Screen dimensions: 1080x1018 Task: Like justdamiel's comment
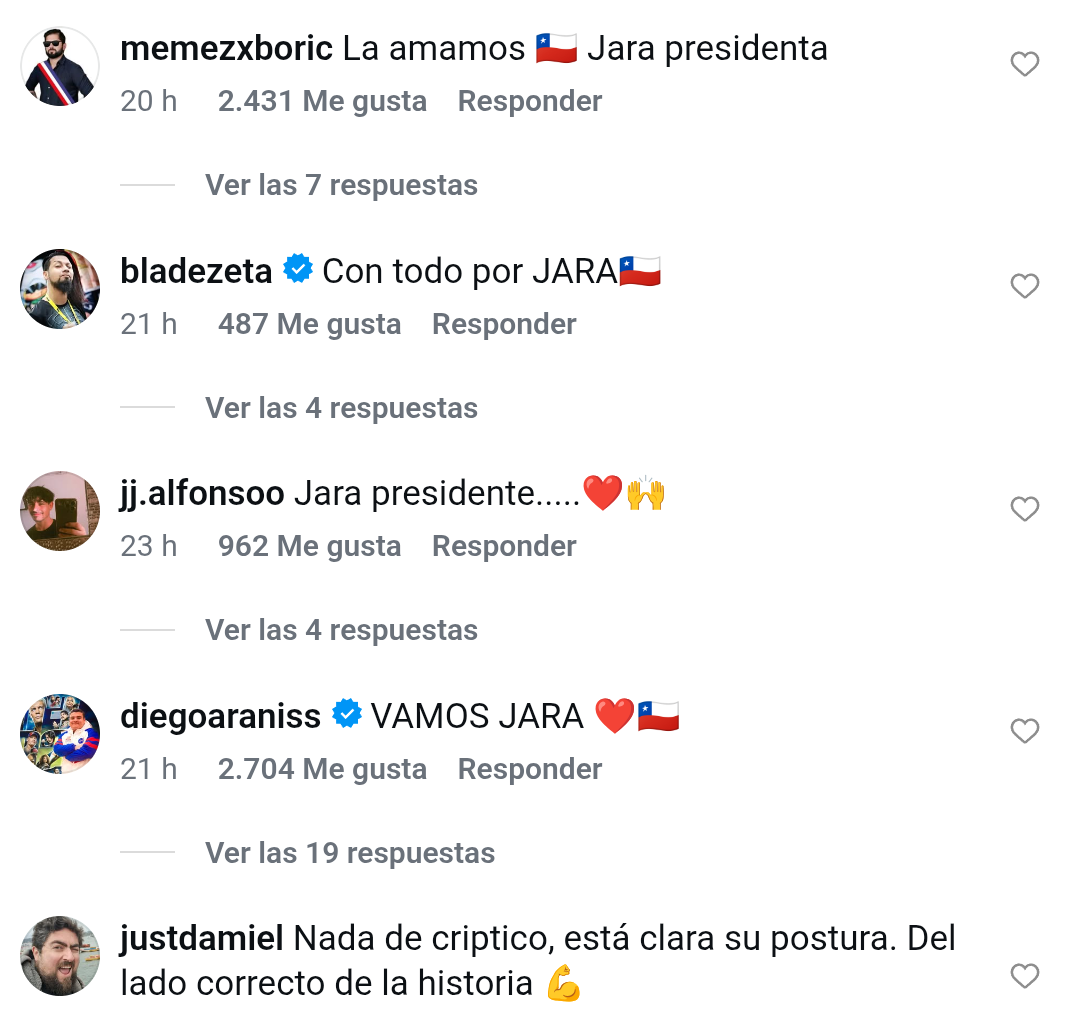tap(1024, 976)
